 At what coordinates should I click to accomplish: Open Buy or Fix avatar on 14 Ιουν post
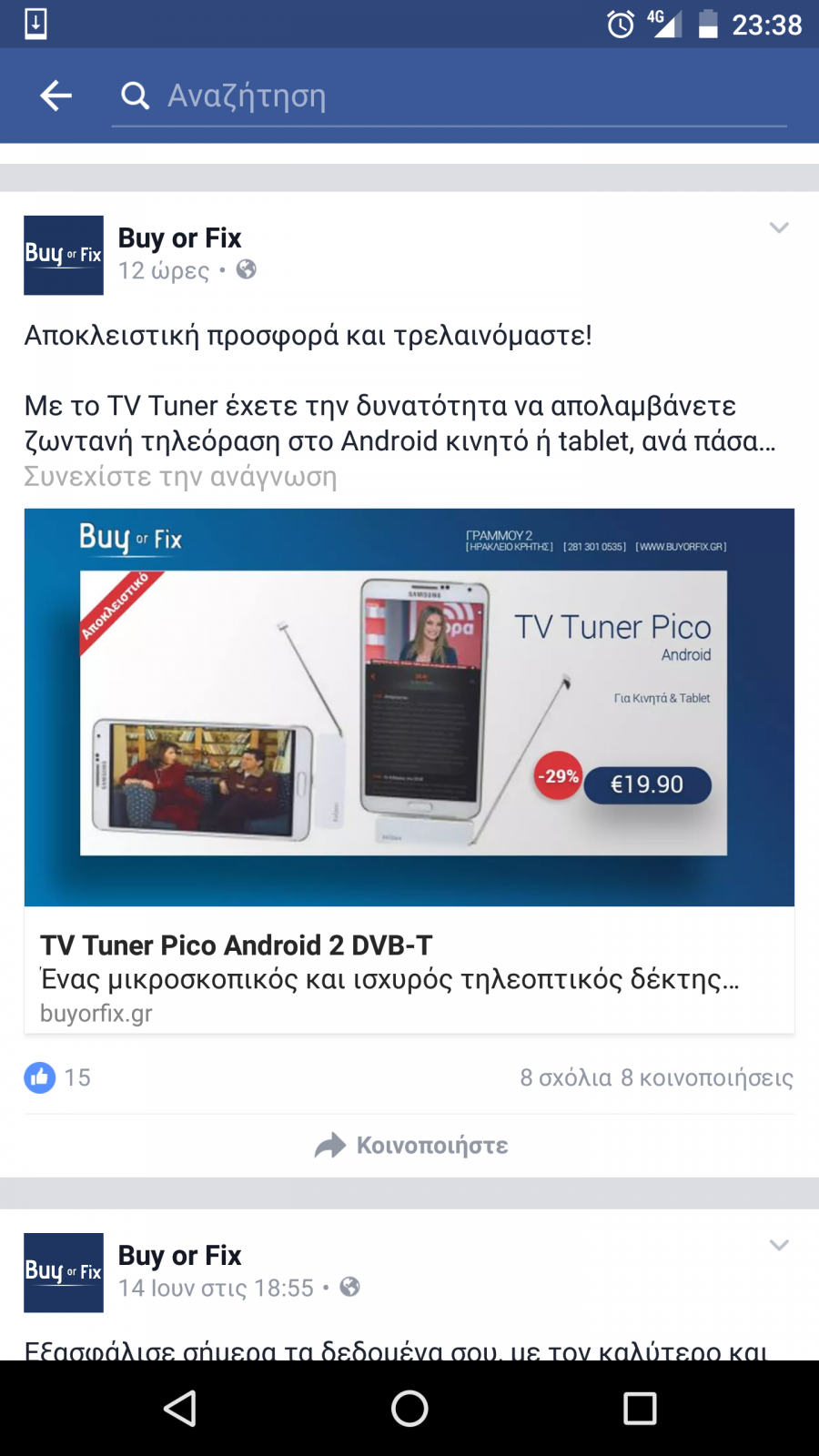tap(64, 1272)
